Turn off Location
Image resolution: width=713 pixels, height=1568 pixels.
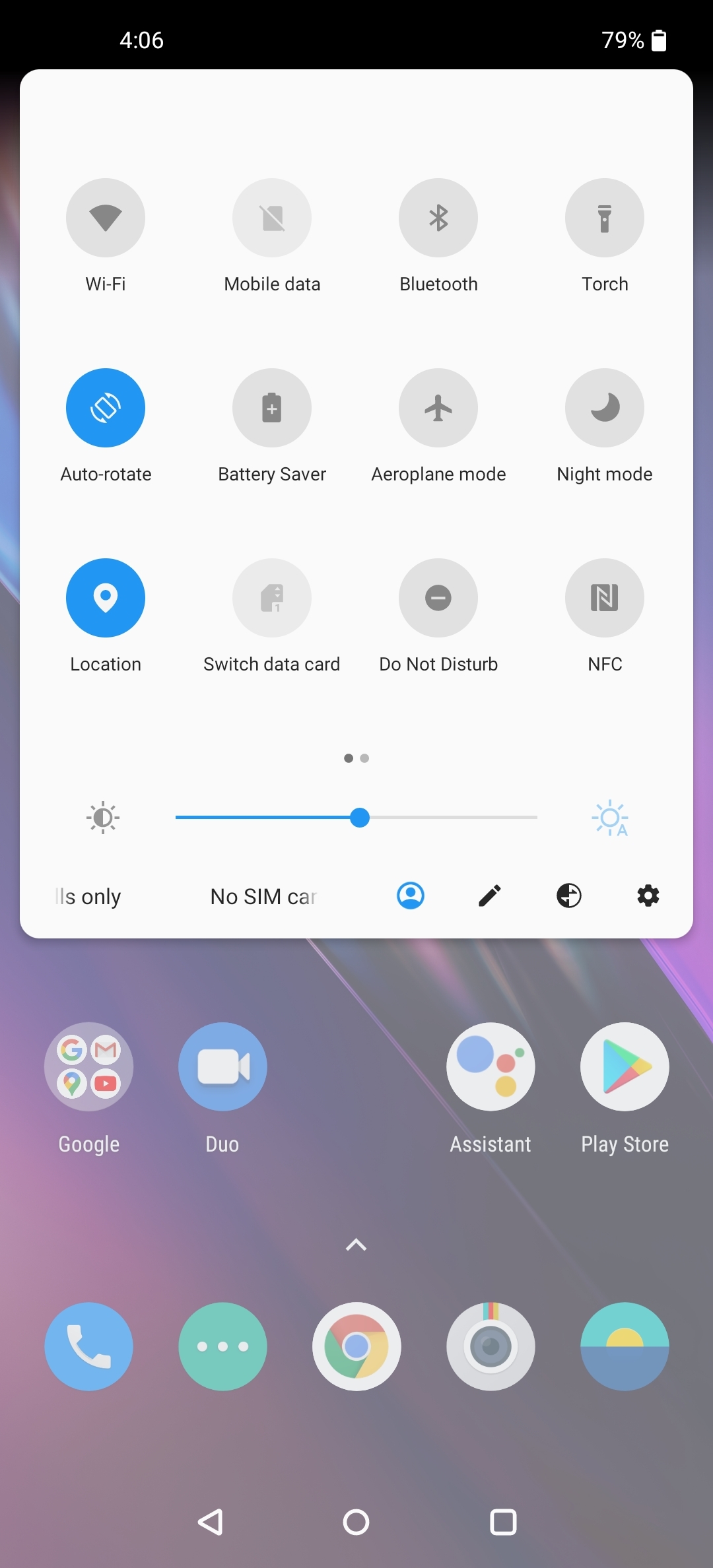tap(105, 598)
